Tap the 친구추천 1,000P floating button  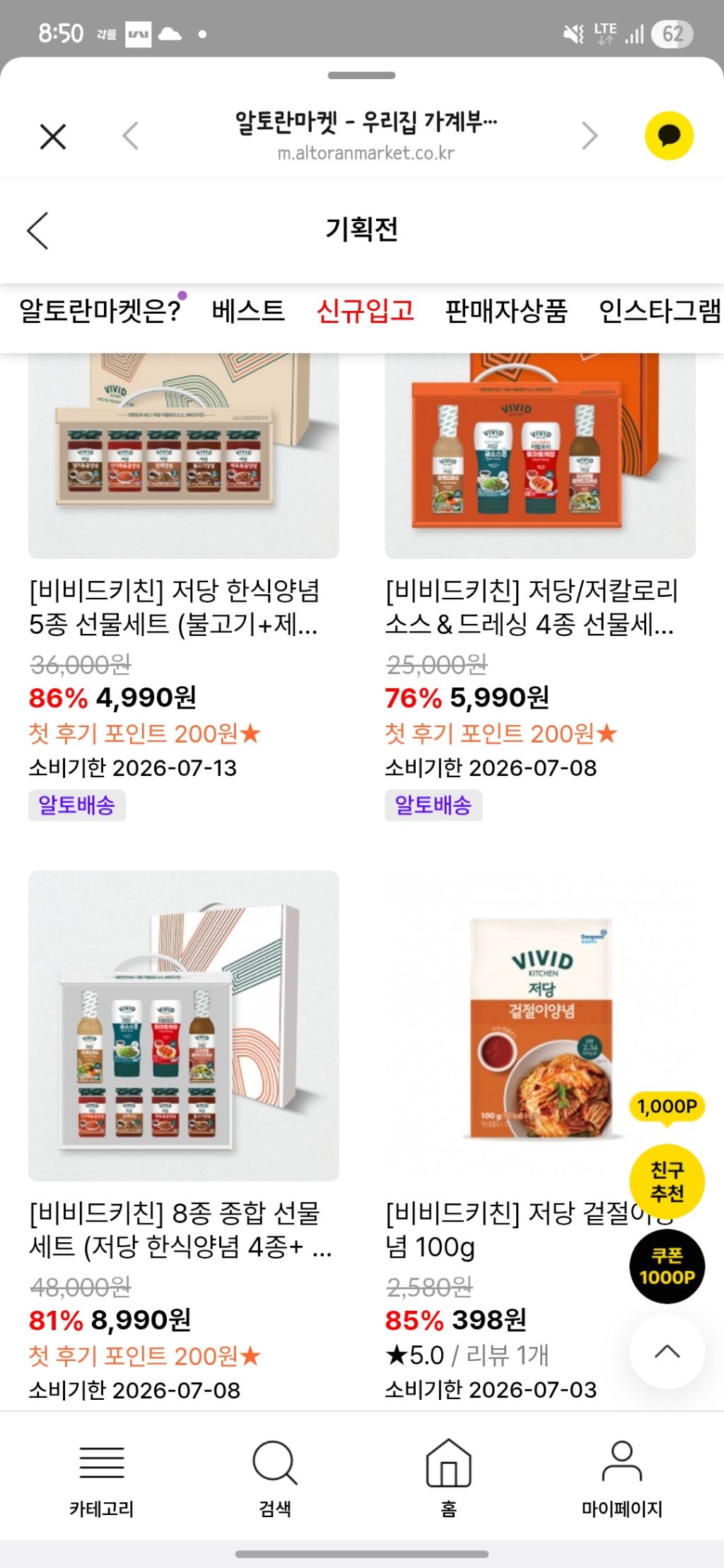667,1181
